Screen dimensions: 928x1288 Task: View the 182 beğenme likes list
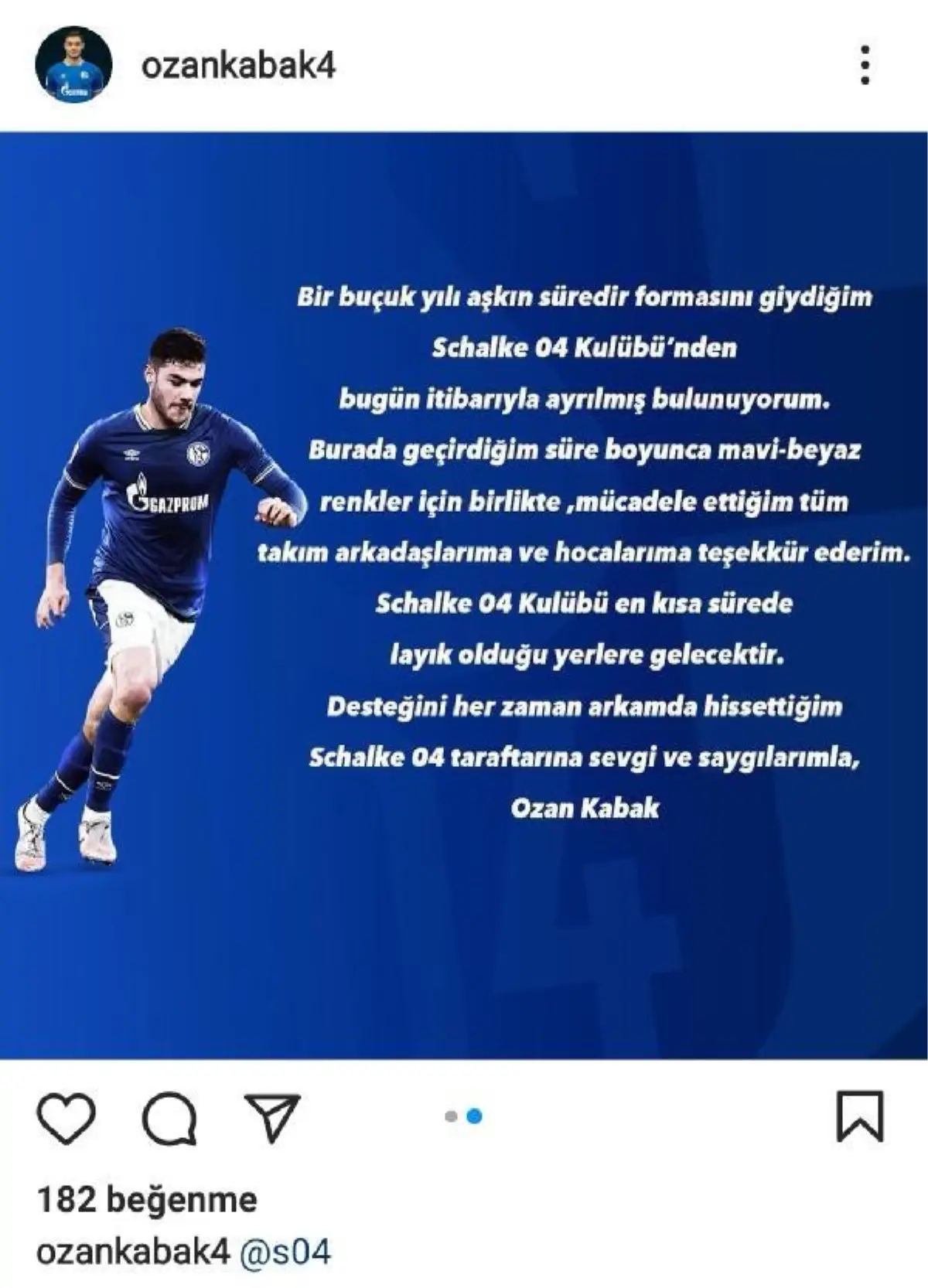click(147, 1200)
